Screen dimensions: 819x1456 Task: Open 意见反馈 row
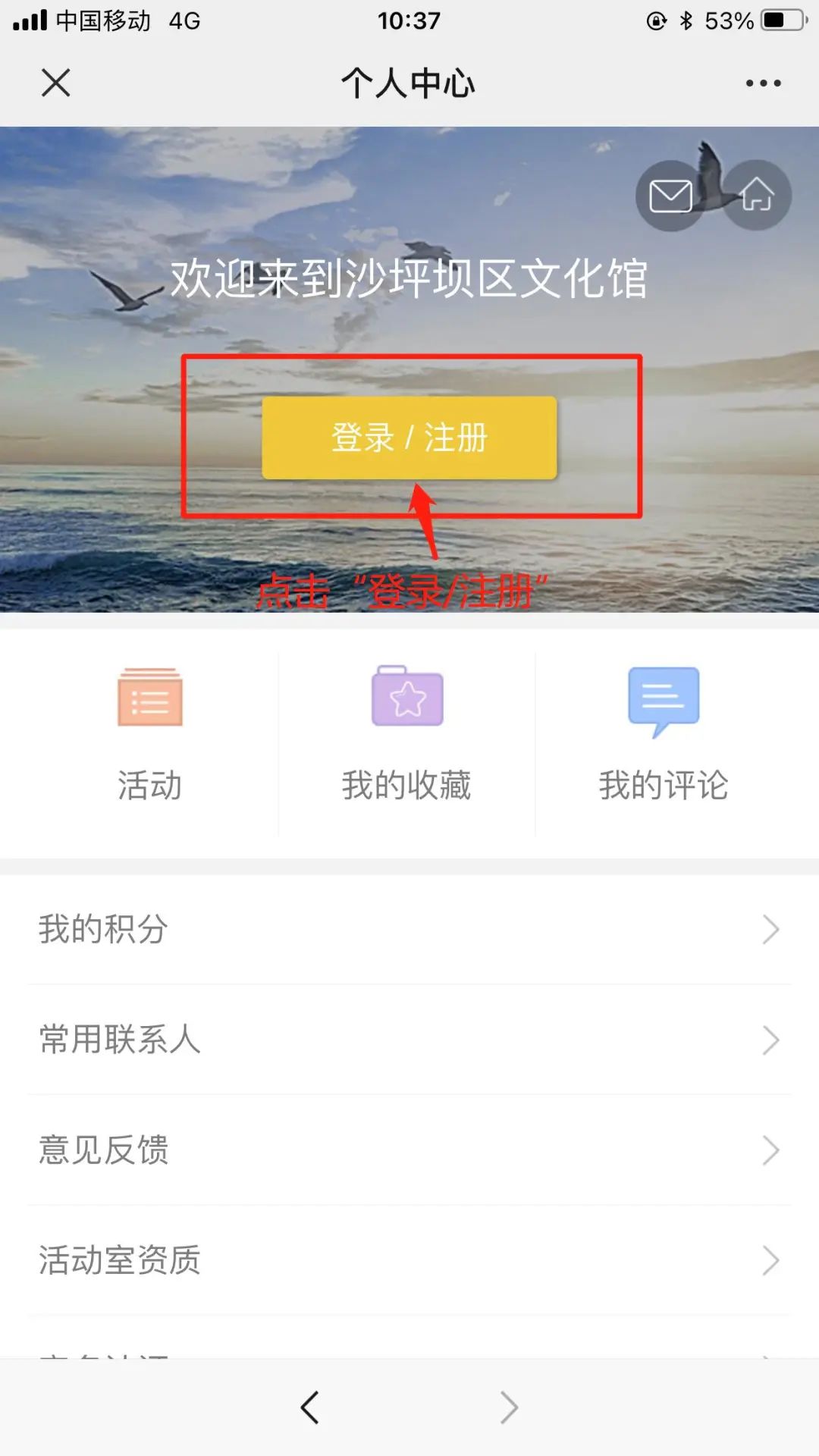409,1150
